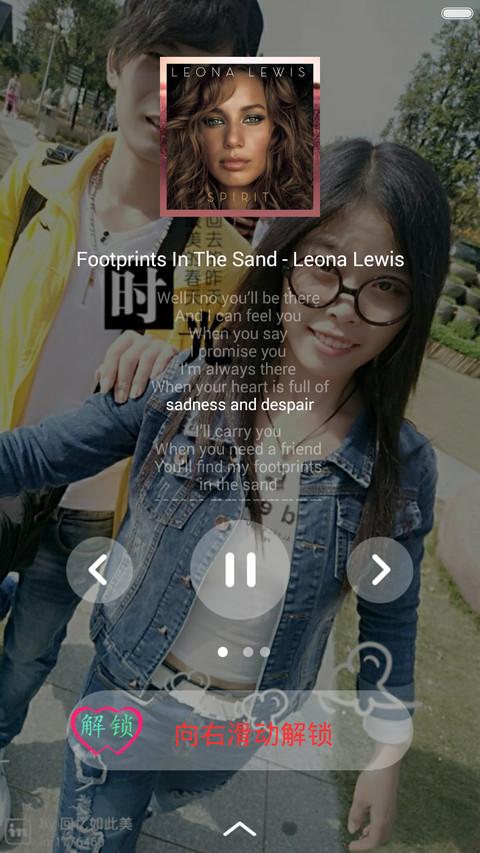This screenshot has width=480, height=853.
Task: Go back to the previous track
Action: pyautogui.click(x=100, y=570)
